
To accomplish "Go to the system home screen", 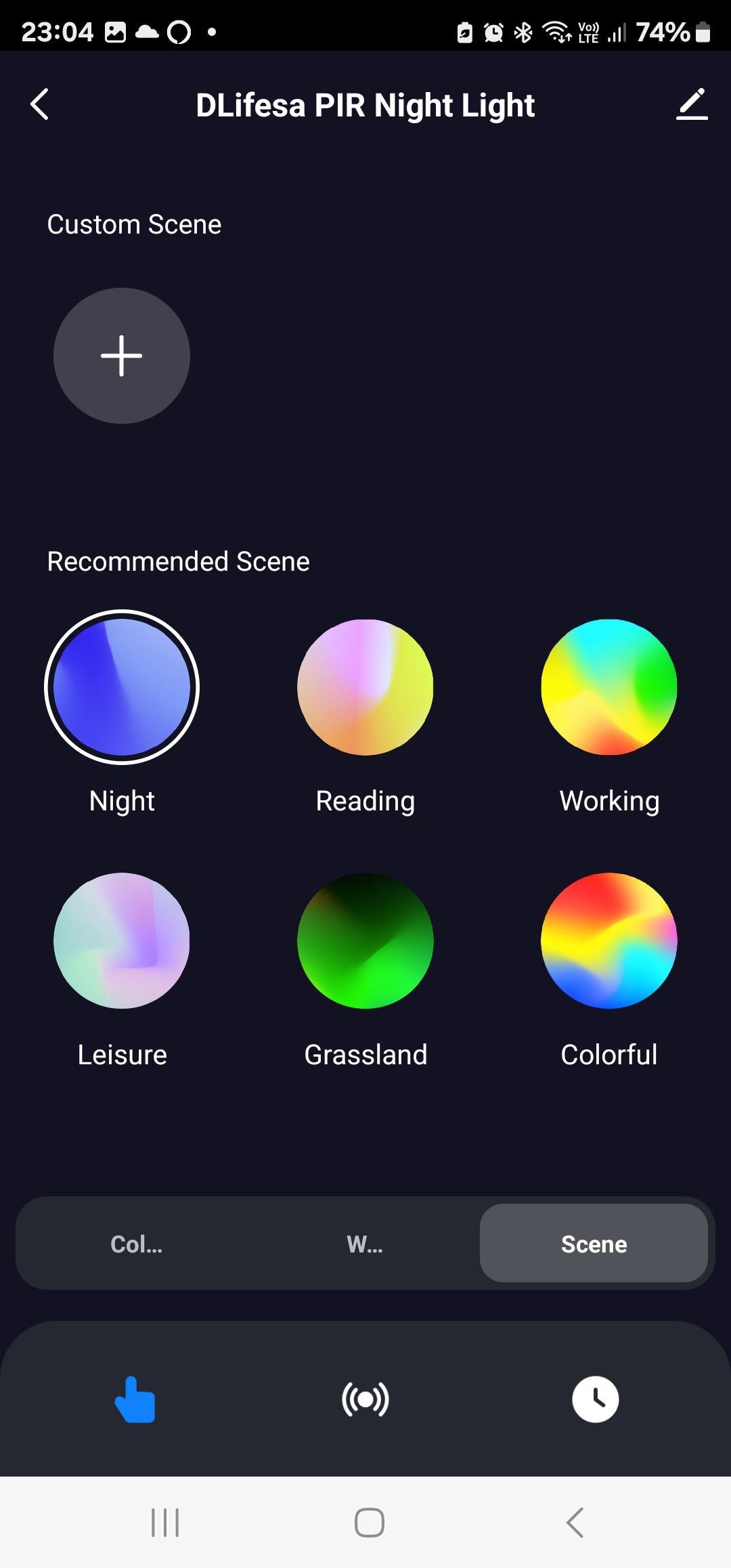I will (x=369, y=1523).
